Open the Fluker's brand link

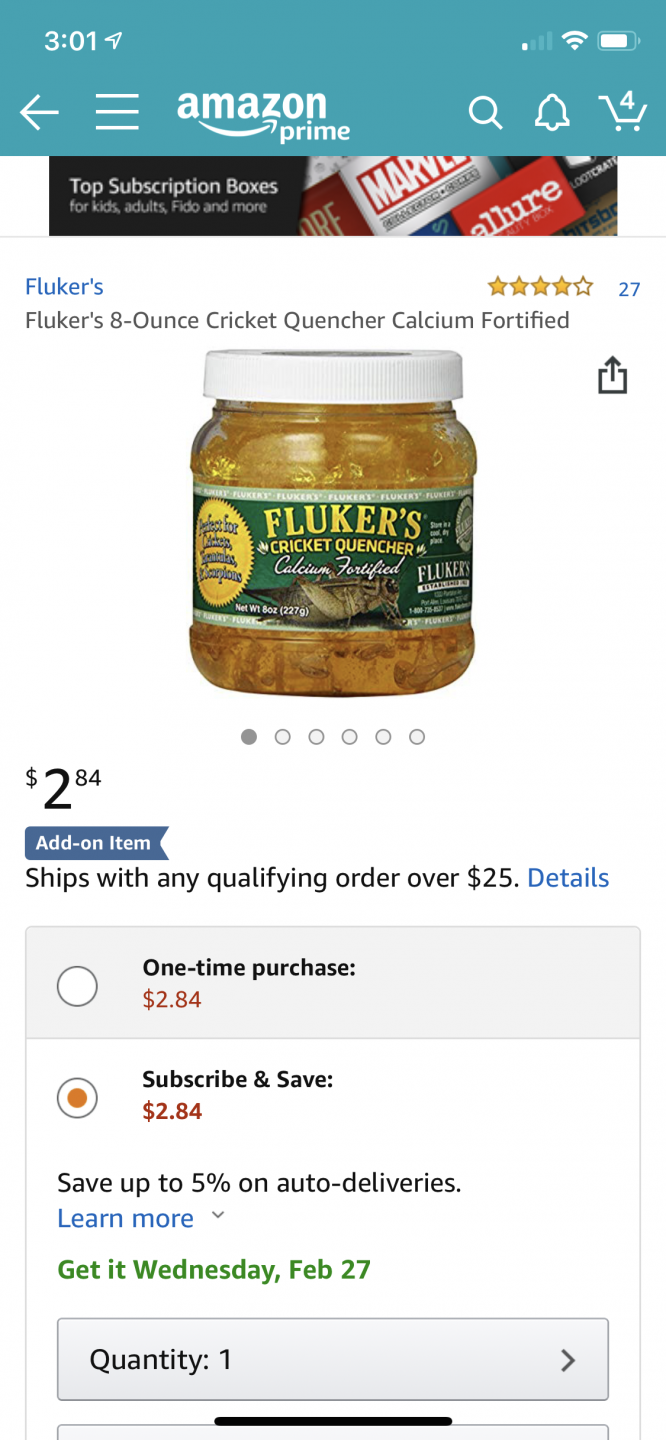[64, 287]
